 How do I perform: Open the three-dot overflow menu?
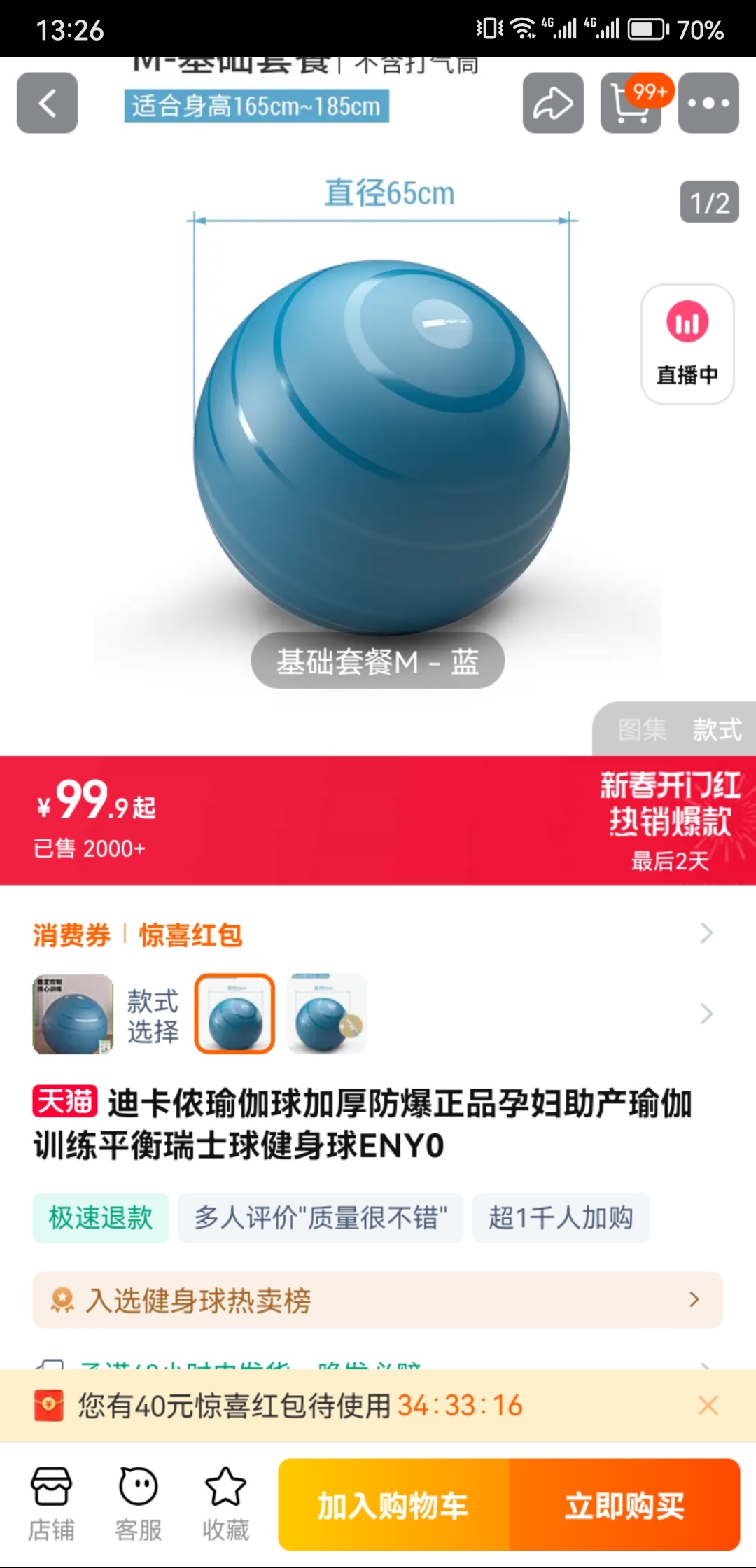[x=708, y=103]
